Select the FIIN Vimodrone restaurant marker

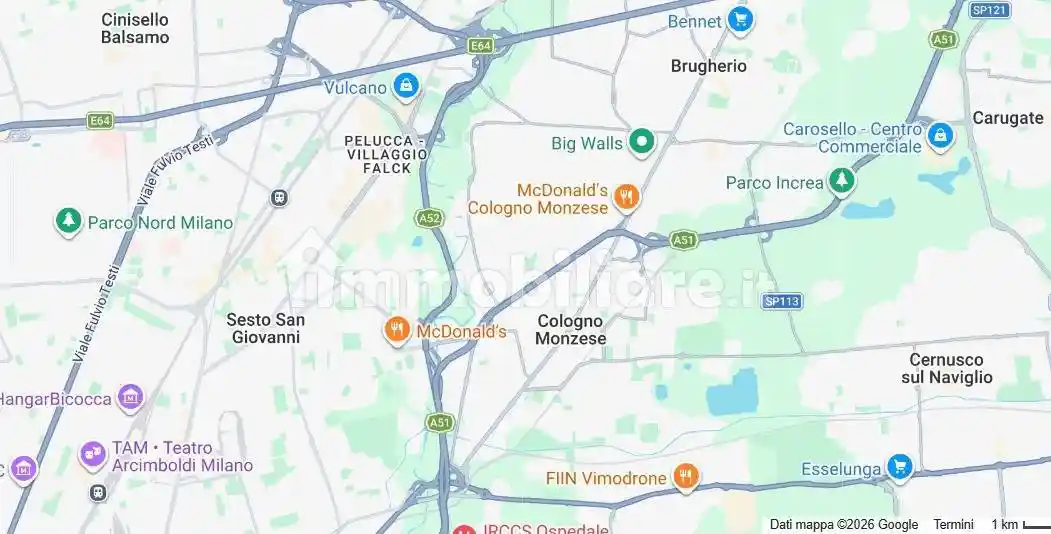[x=685, y=478]
